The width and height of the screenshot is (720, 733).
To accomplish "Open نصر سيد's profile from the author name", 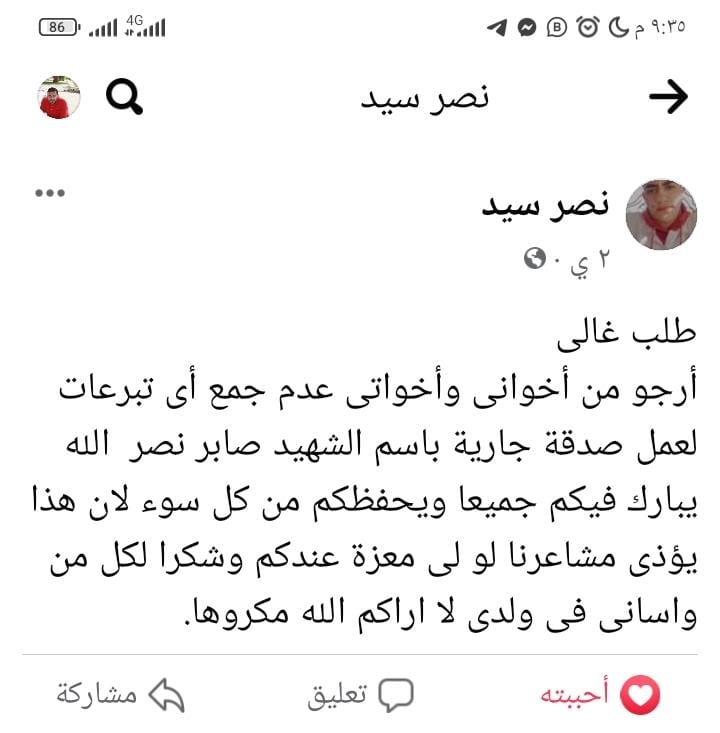I will point(546,205).
